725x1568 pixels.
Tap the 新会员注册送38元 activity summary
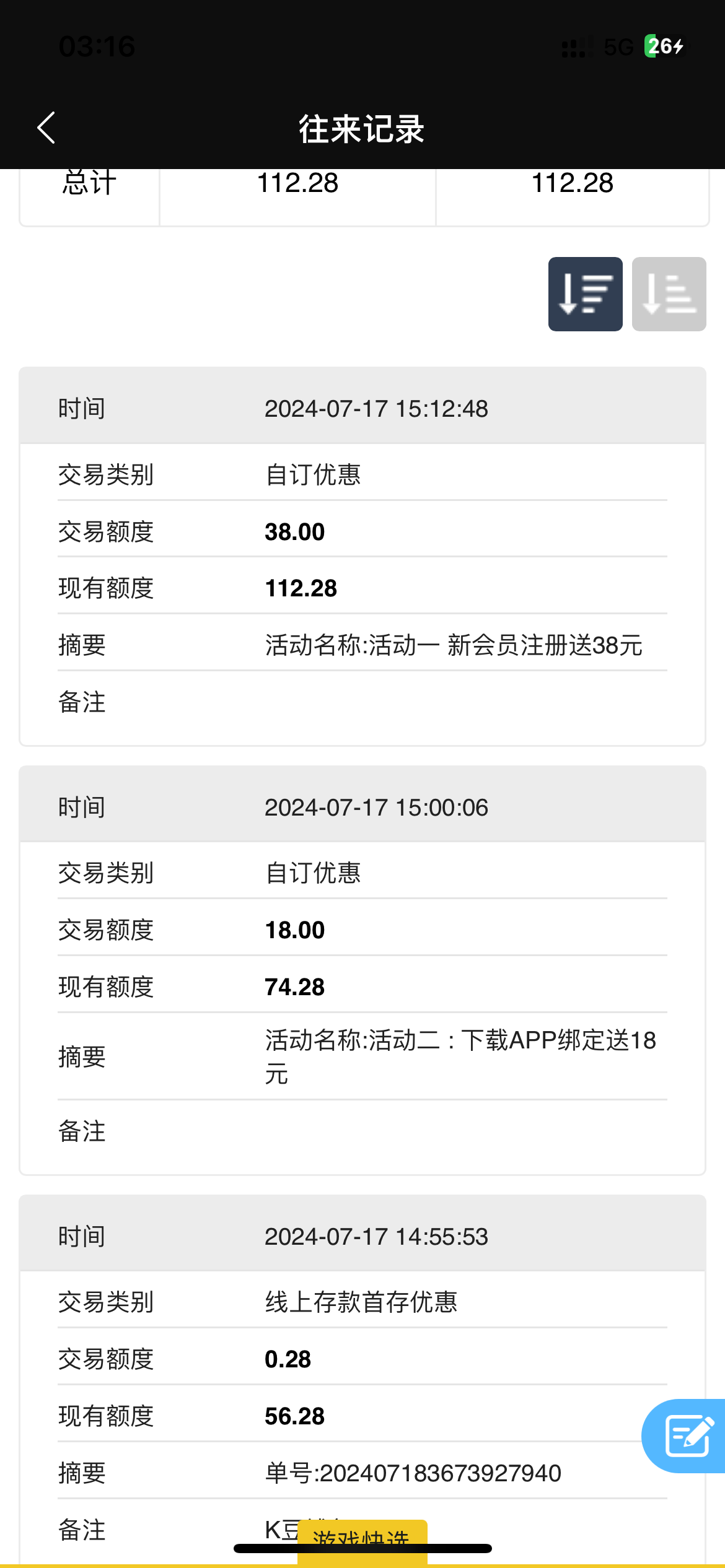[x=453, y=645]
